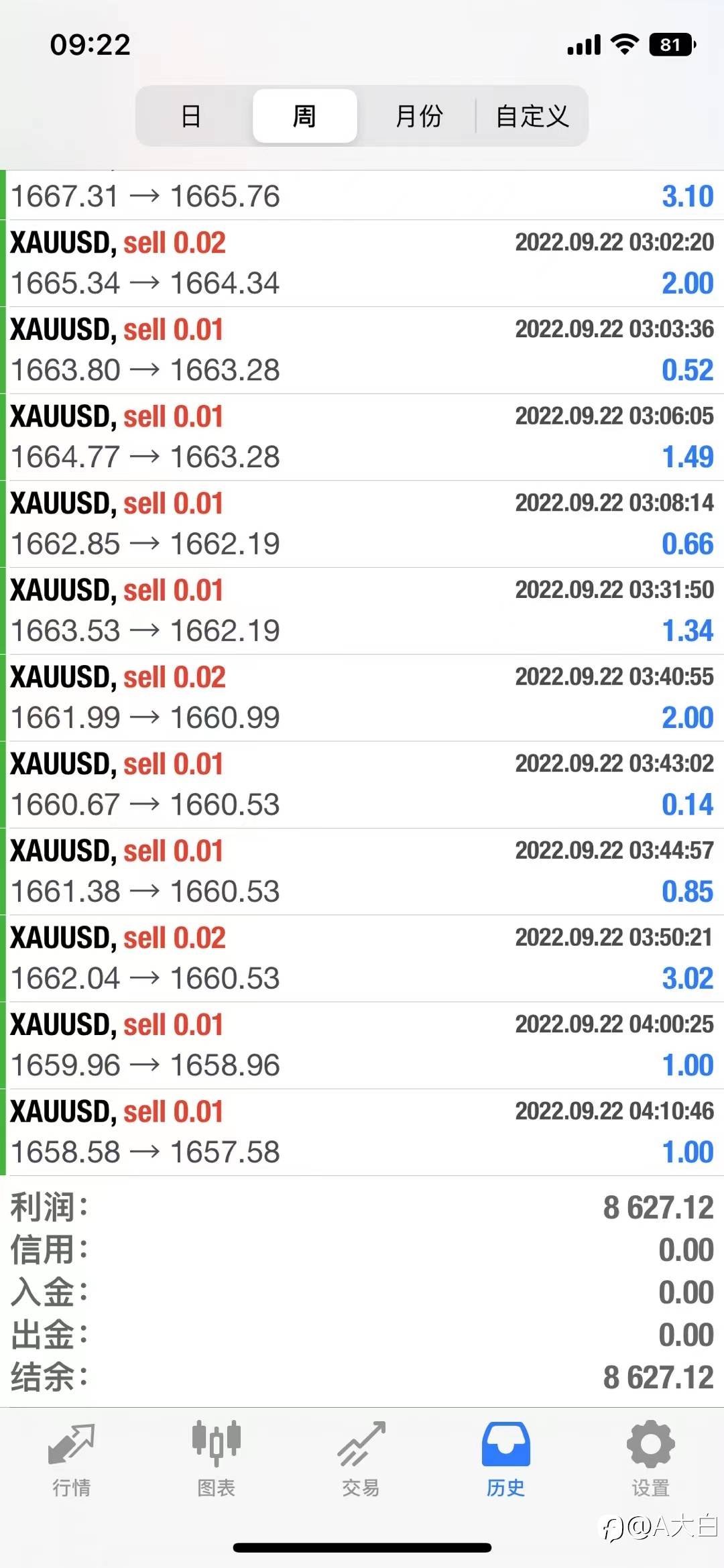Open the XAUUSD trade at 03:50:21
The height and width of the screenshot is (1568, 724).
[x=362, y=959]
